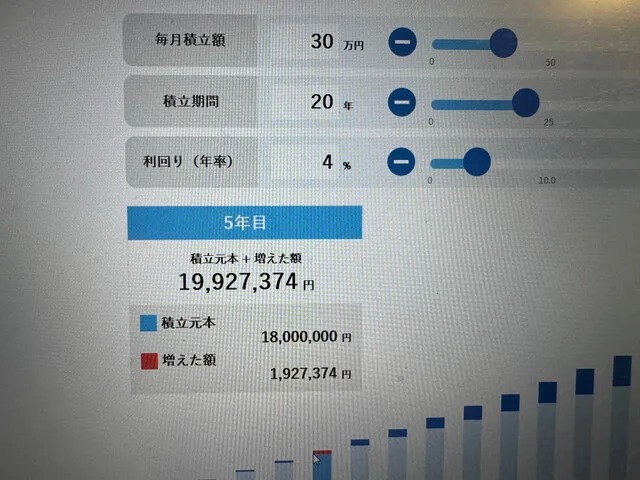
Task: Adjust the 利回り (年率) slider
Action: click(x=478, y=161)
